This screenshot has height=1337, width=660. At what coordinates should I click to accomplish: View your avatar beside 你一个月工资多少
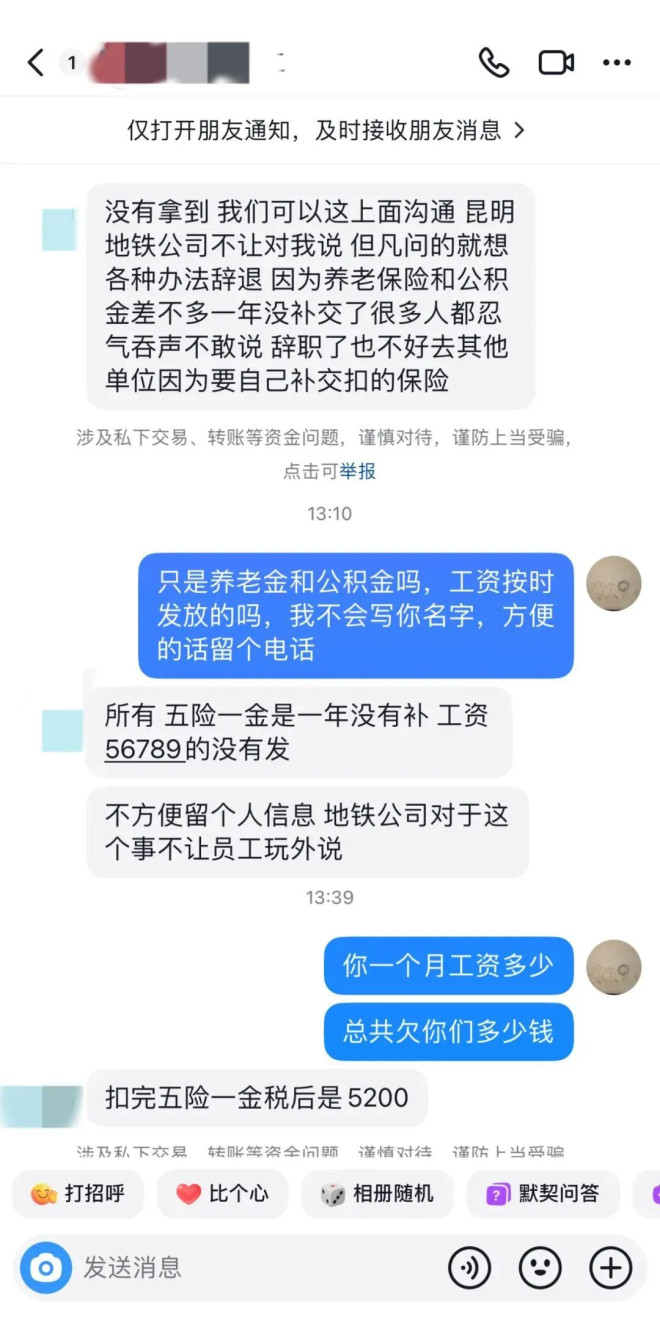613,967
